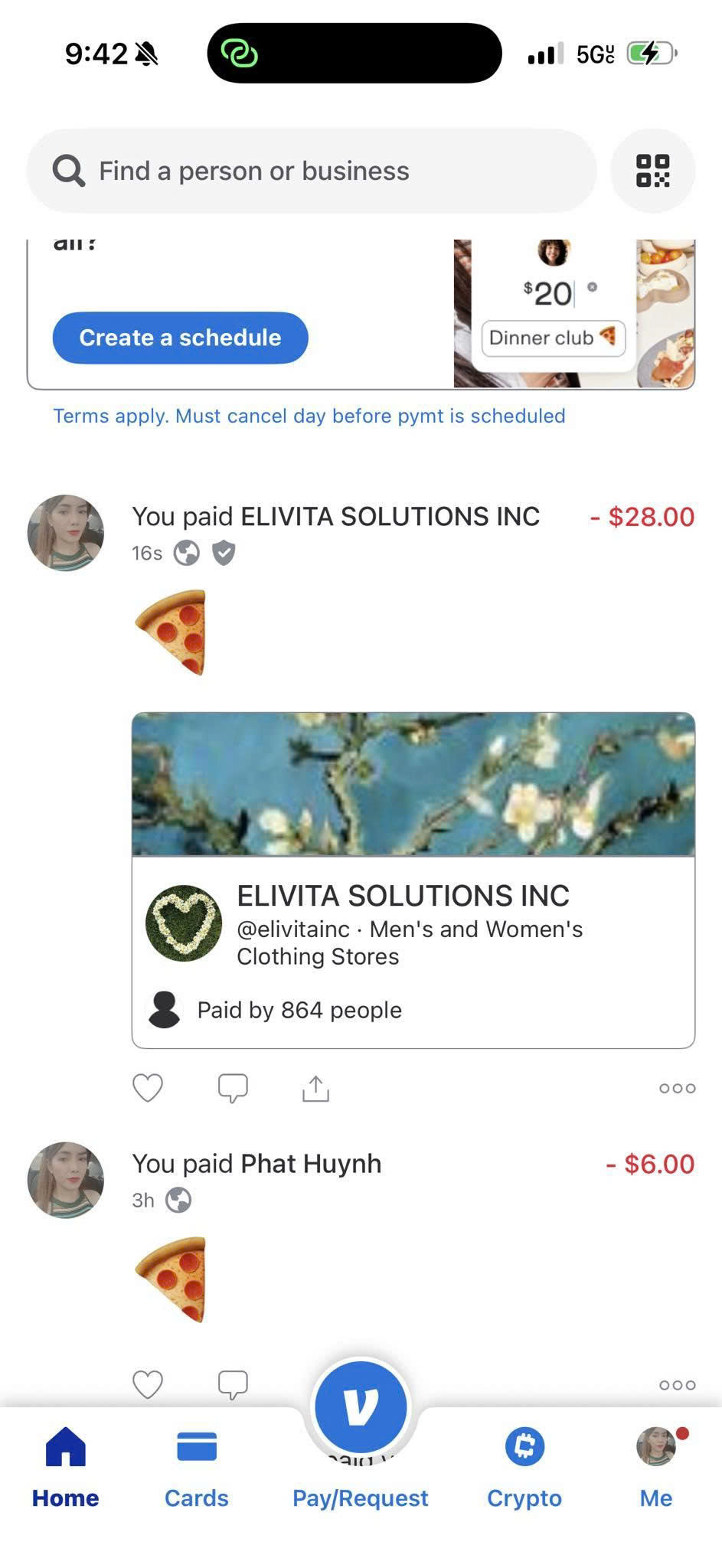Open the ELIVITA SOLUTIONS INC payment entry

pyautogui.click(x=335, y=517)
